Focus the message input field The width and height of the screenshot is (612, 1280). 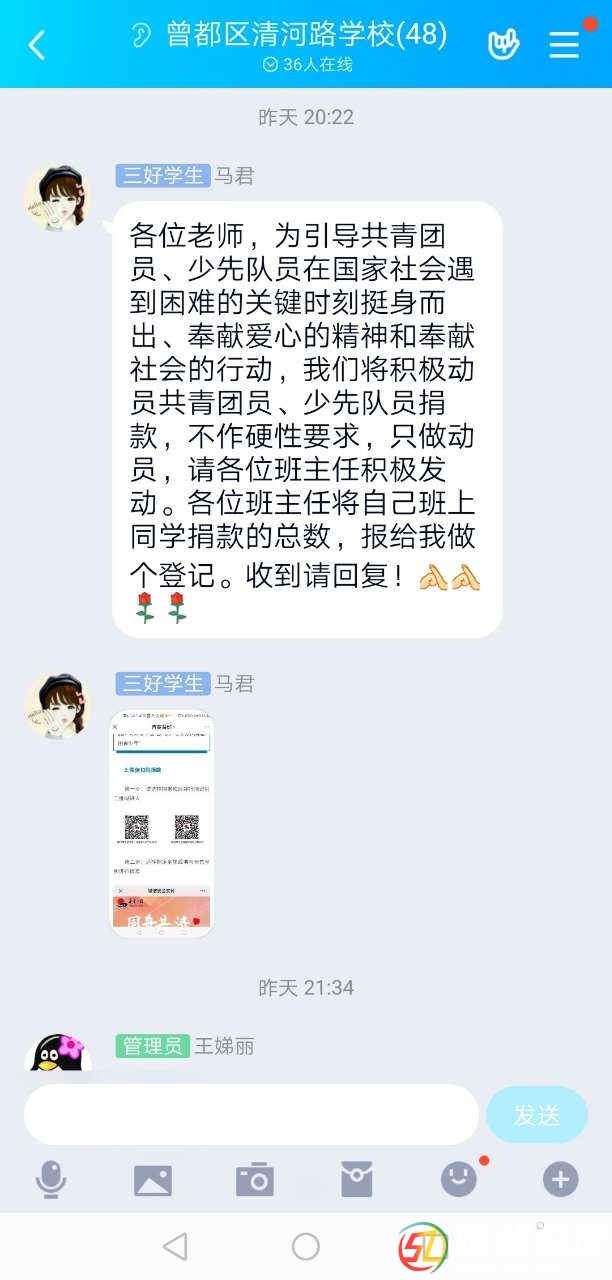tap(251, 1114)
